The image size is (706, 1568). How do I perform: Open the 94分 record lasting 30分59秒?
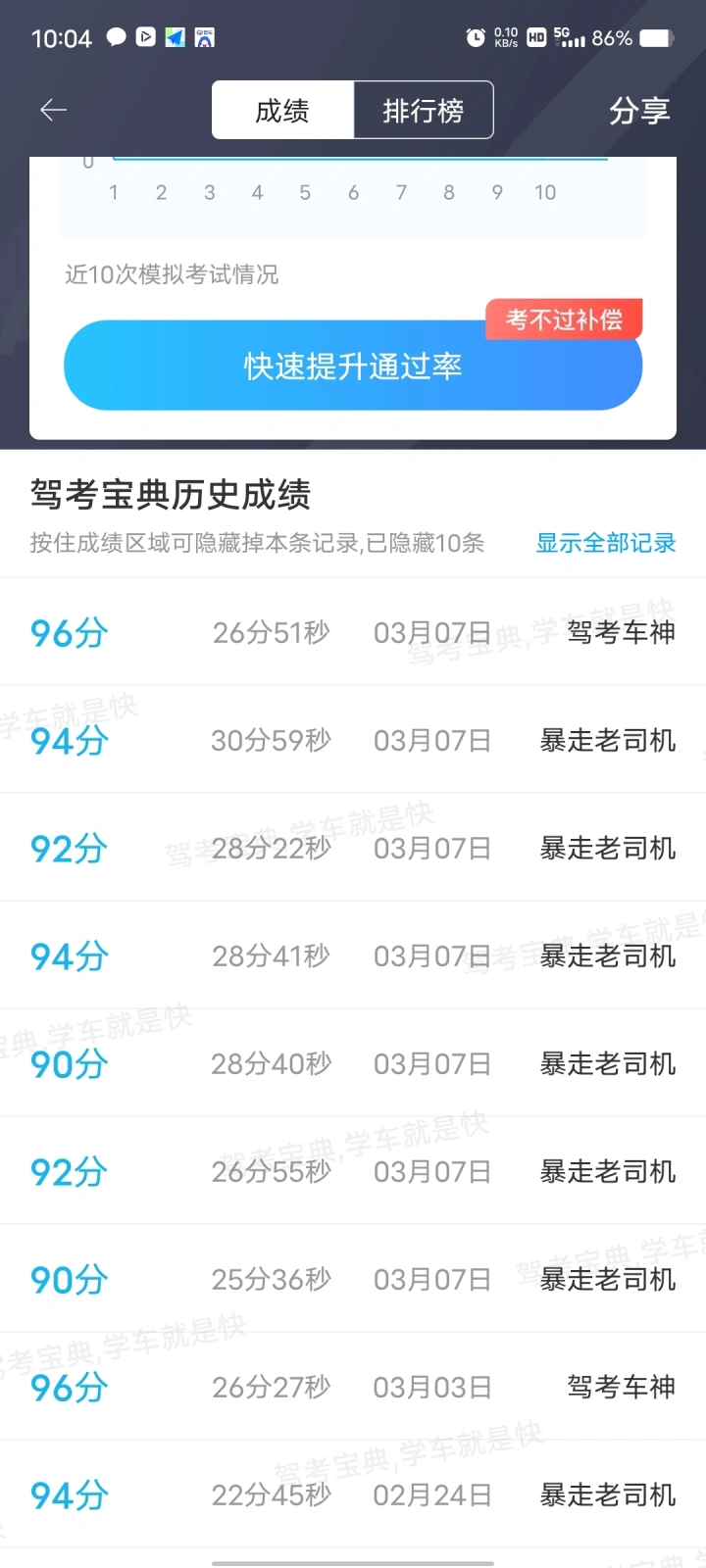point(353,740)
